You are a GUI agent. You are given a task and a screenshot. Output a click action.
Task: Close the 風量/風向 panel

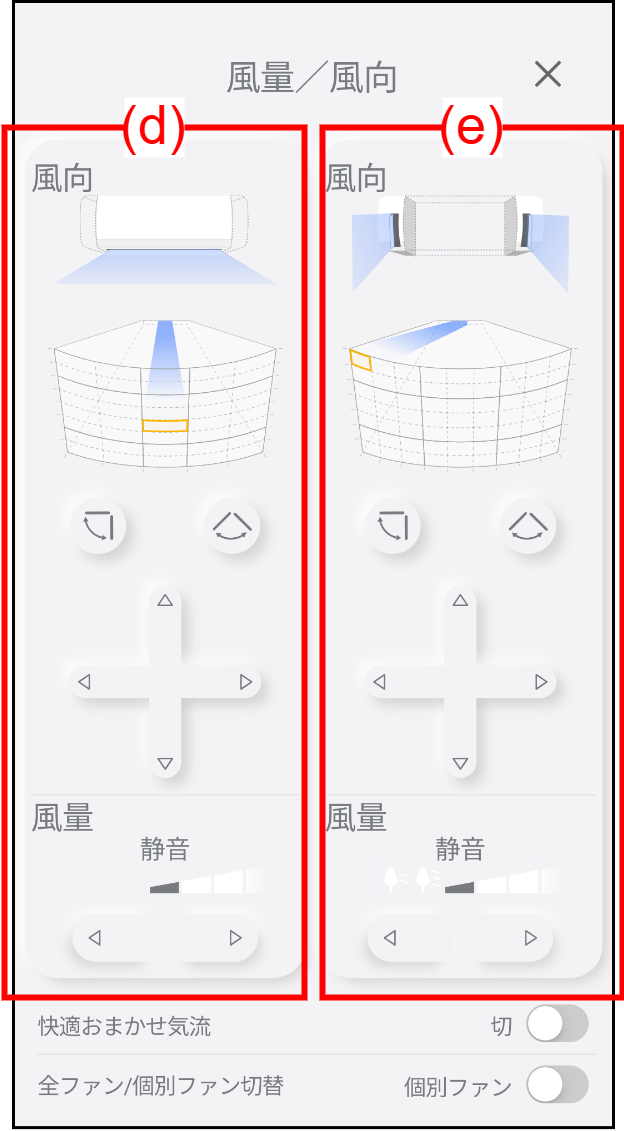pyautogui.click(x=548, y=74)
